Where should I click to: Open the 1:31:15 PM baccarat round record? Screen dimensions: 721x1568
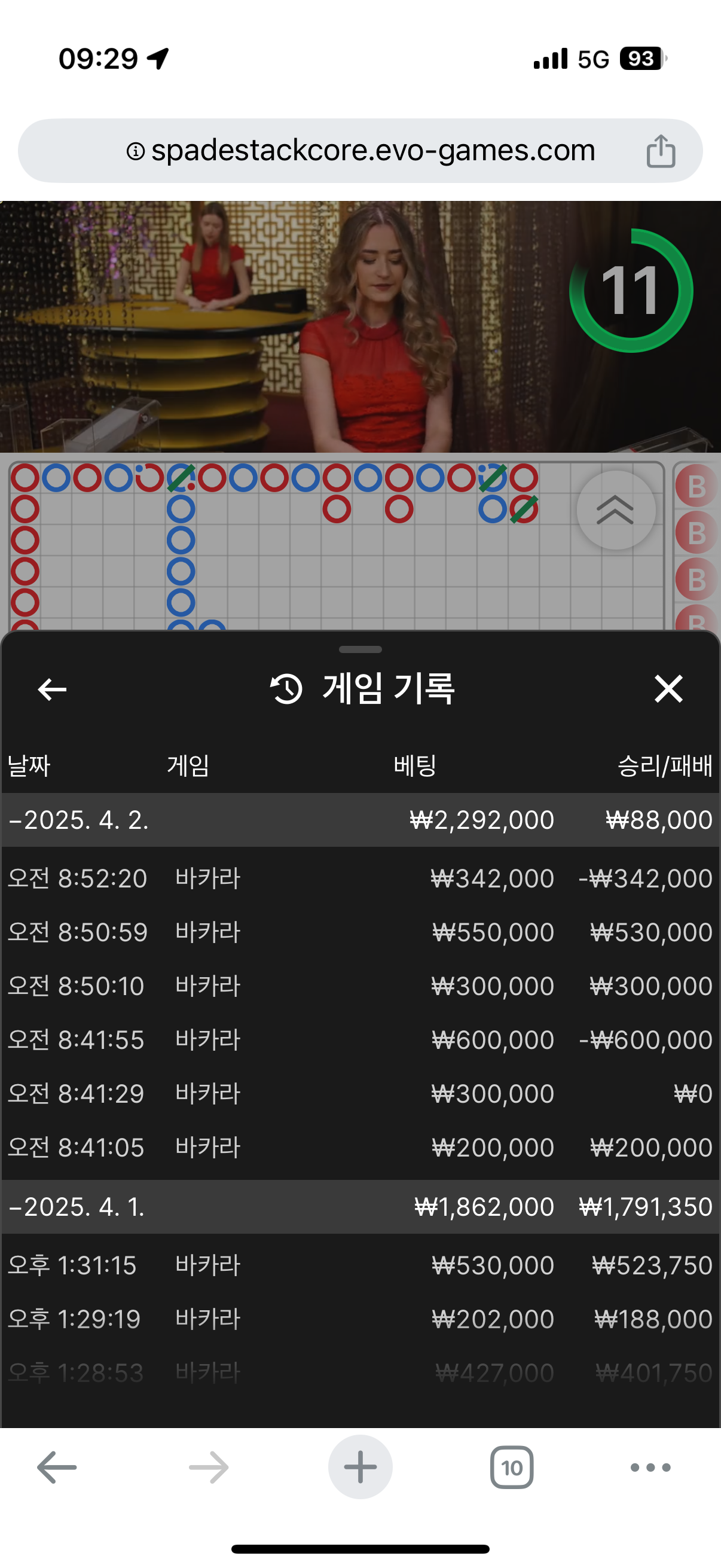coord(360,1265)
